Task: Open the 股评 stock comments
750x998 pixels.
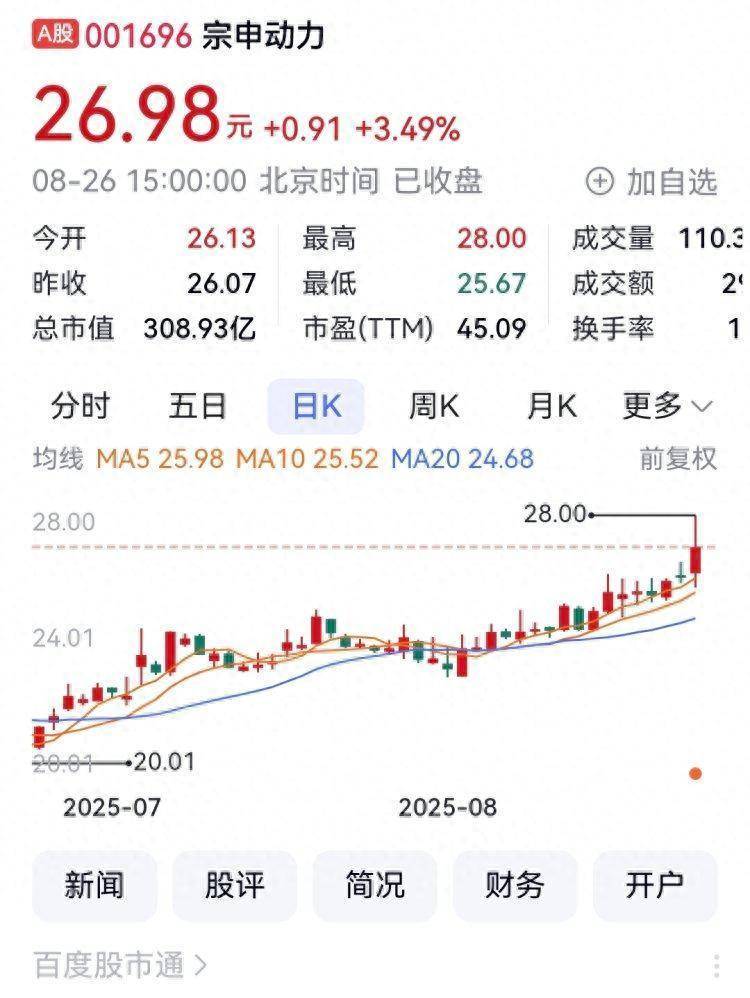Action: point(234,885)
